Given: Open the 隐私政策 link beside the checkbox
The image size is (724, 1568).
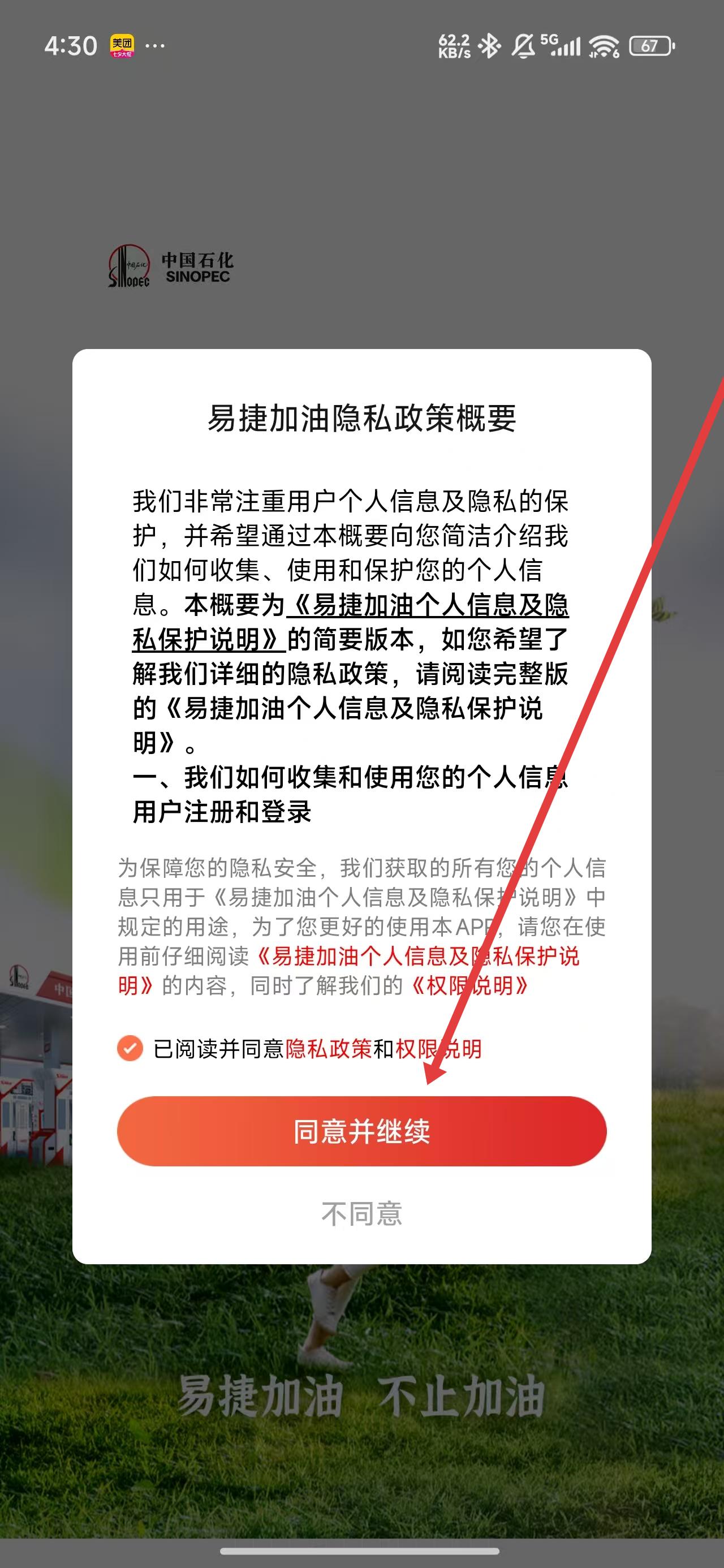Looking at the screenshot, I should pos(328,1049).
